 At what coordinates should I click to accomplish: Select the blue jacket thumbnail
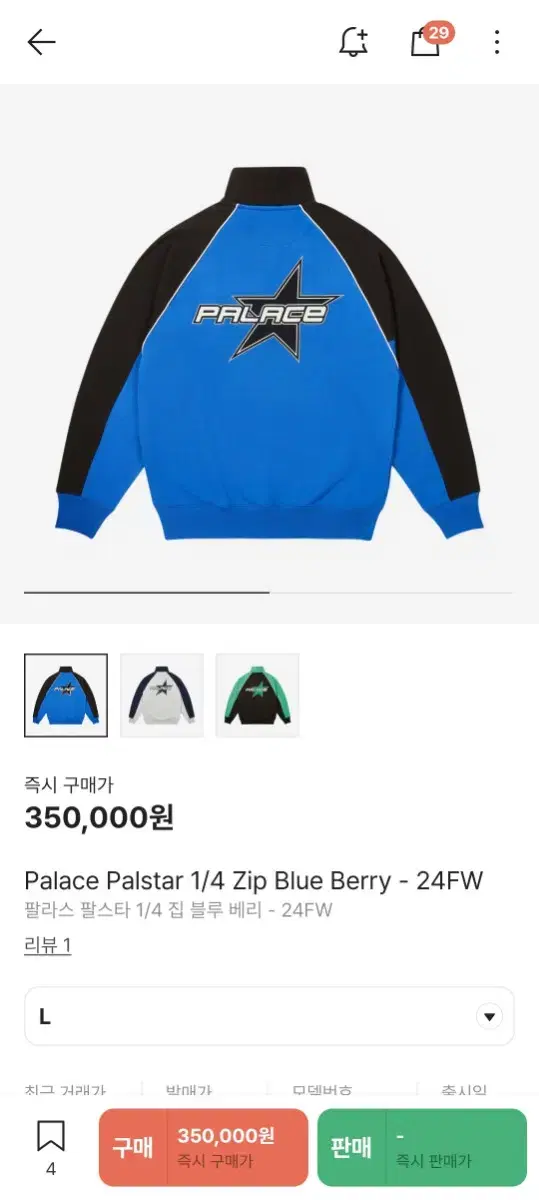[66, 696]
